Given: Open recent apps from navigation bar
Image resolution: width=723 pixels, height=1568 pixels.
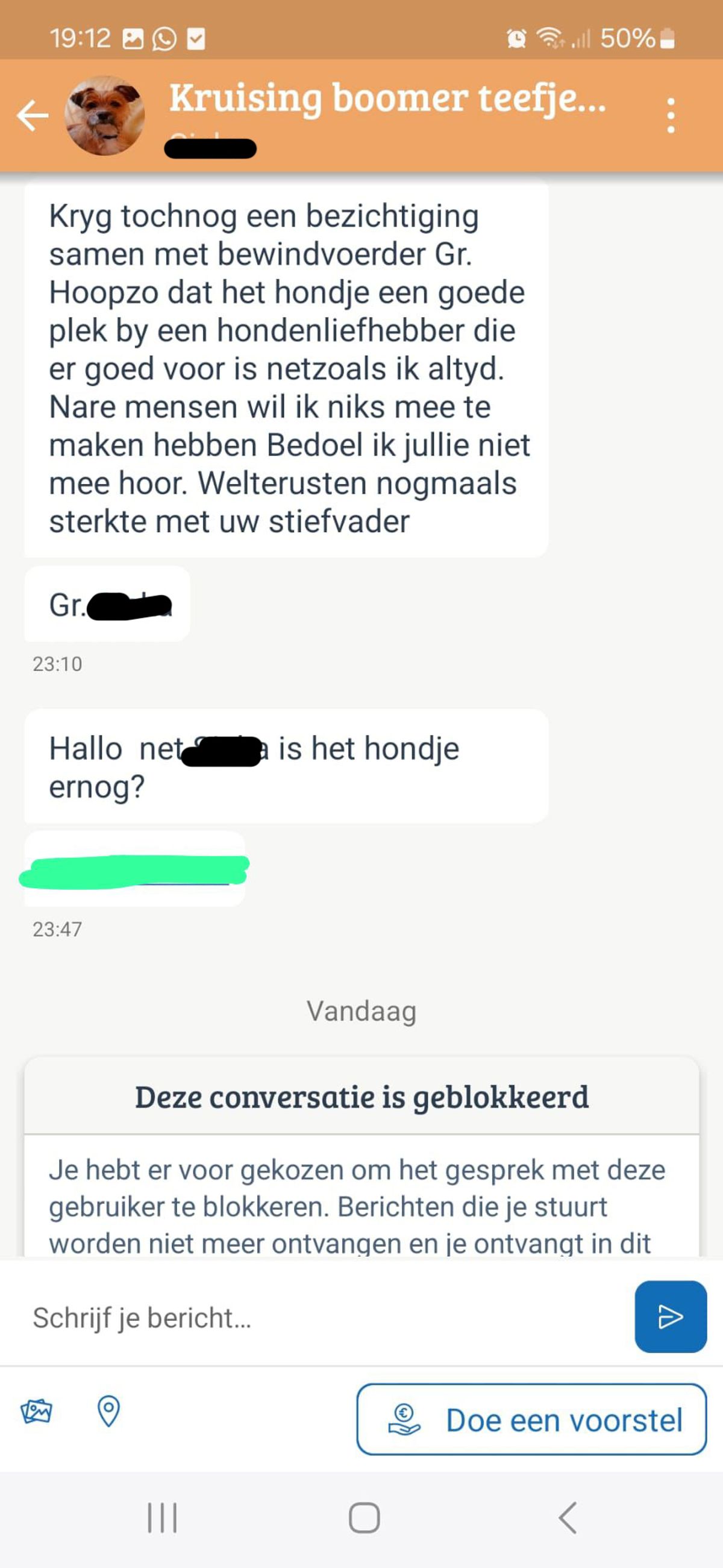Looking at the screenshot, I should [162, 1517].
